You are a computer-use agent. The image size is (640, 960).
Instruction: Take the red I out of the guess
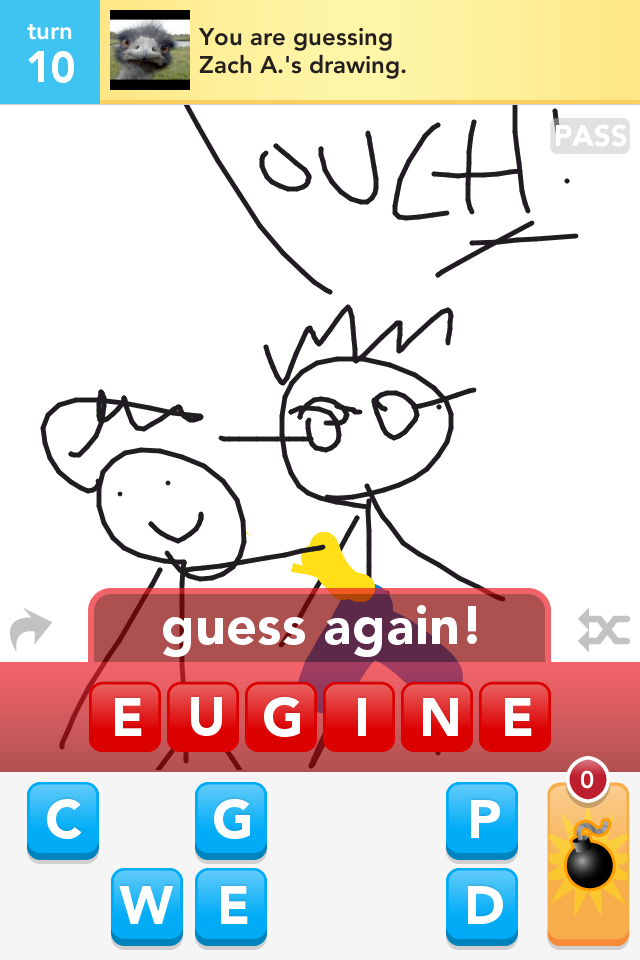pos(359,717)
